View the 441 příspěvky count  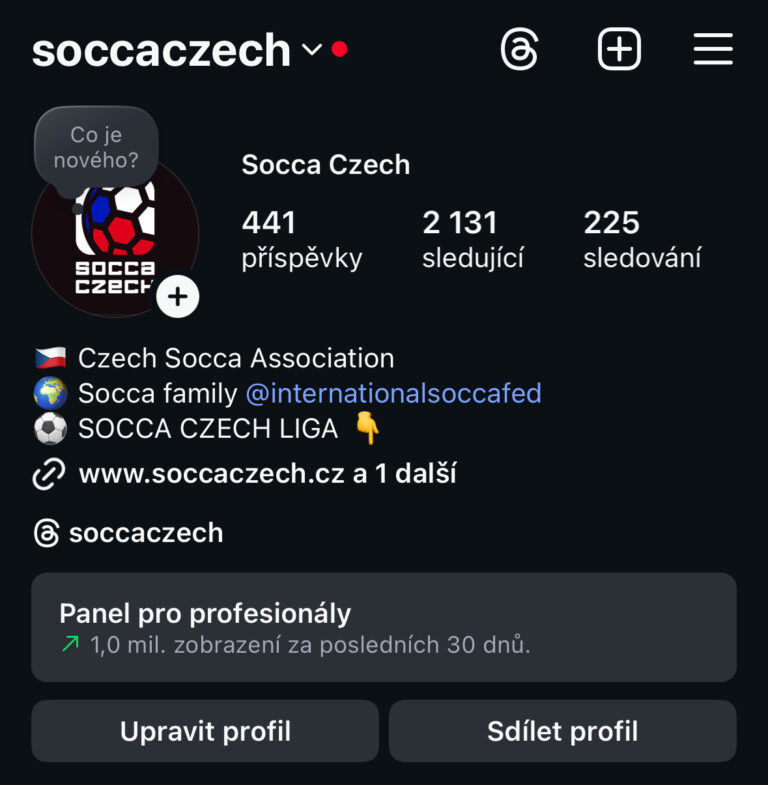(301, 239)
